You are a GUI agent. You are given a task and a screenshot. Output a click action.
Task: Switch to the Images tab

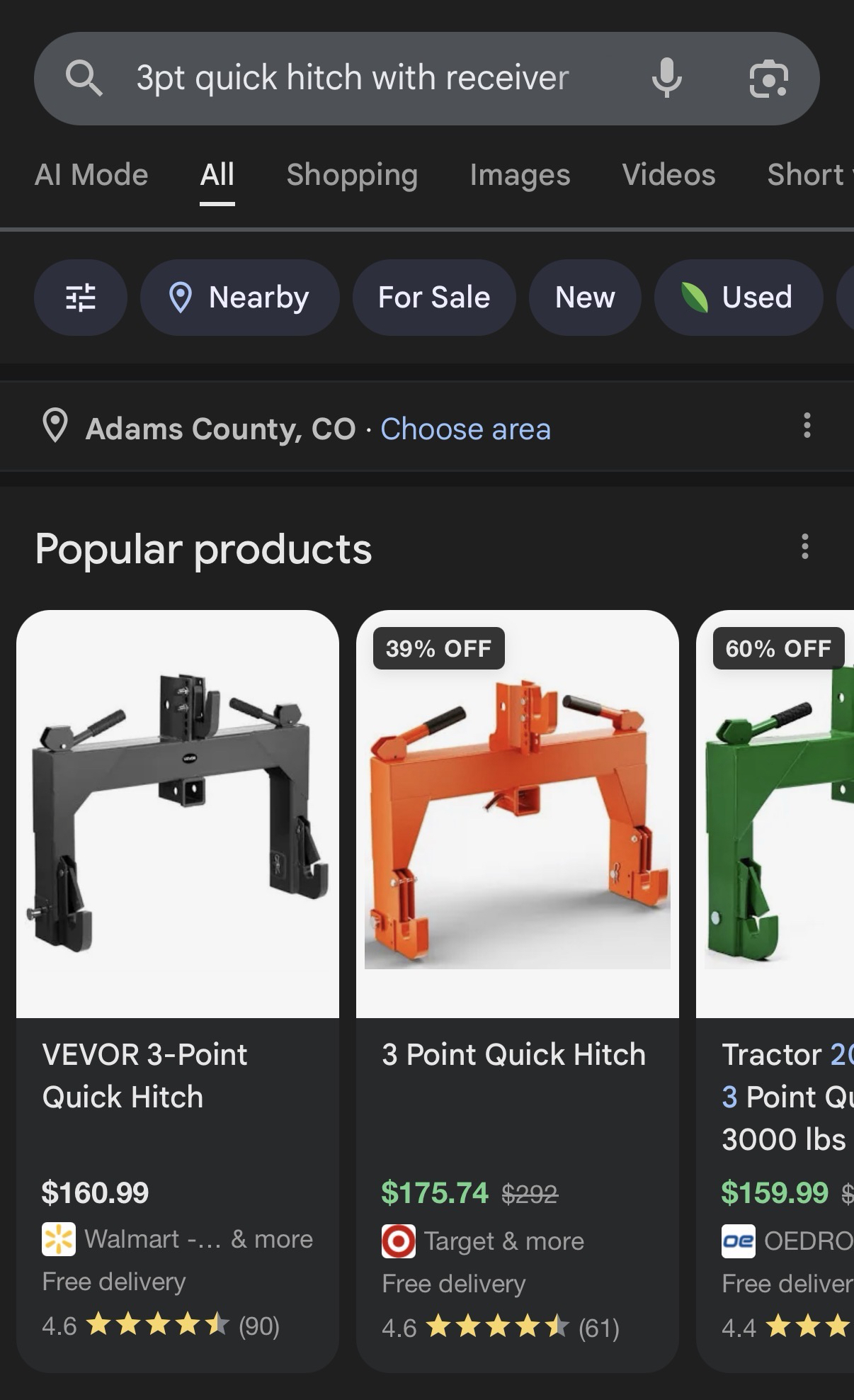point(520,175)
